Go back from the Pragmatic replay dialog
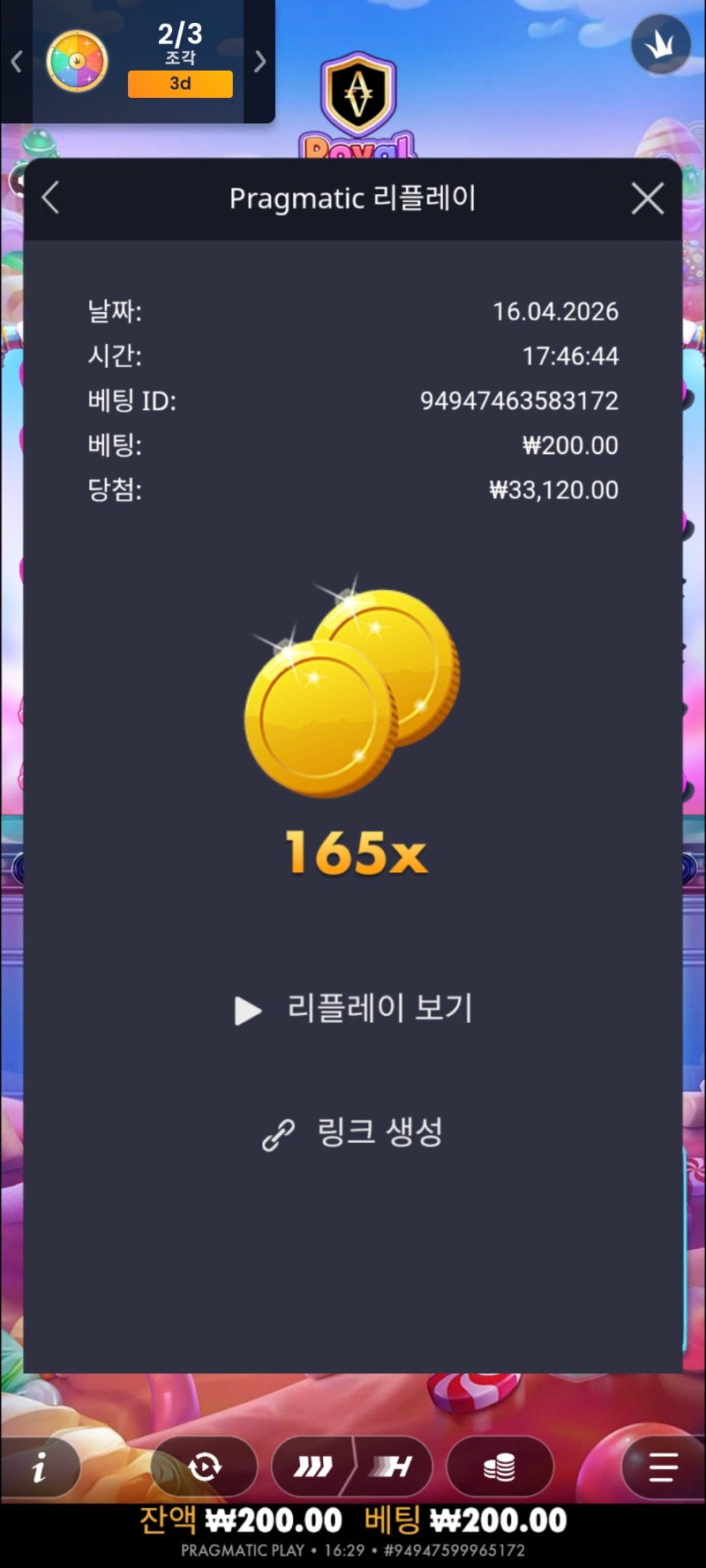The width and height of the screenshot is (706, 1568). [x=51, y=198]
